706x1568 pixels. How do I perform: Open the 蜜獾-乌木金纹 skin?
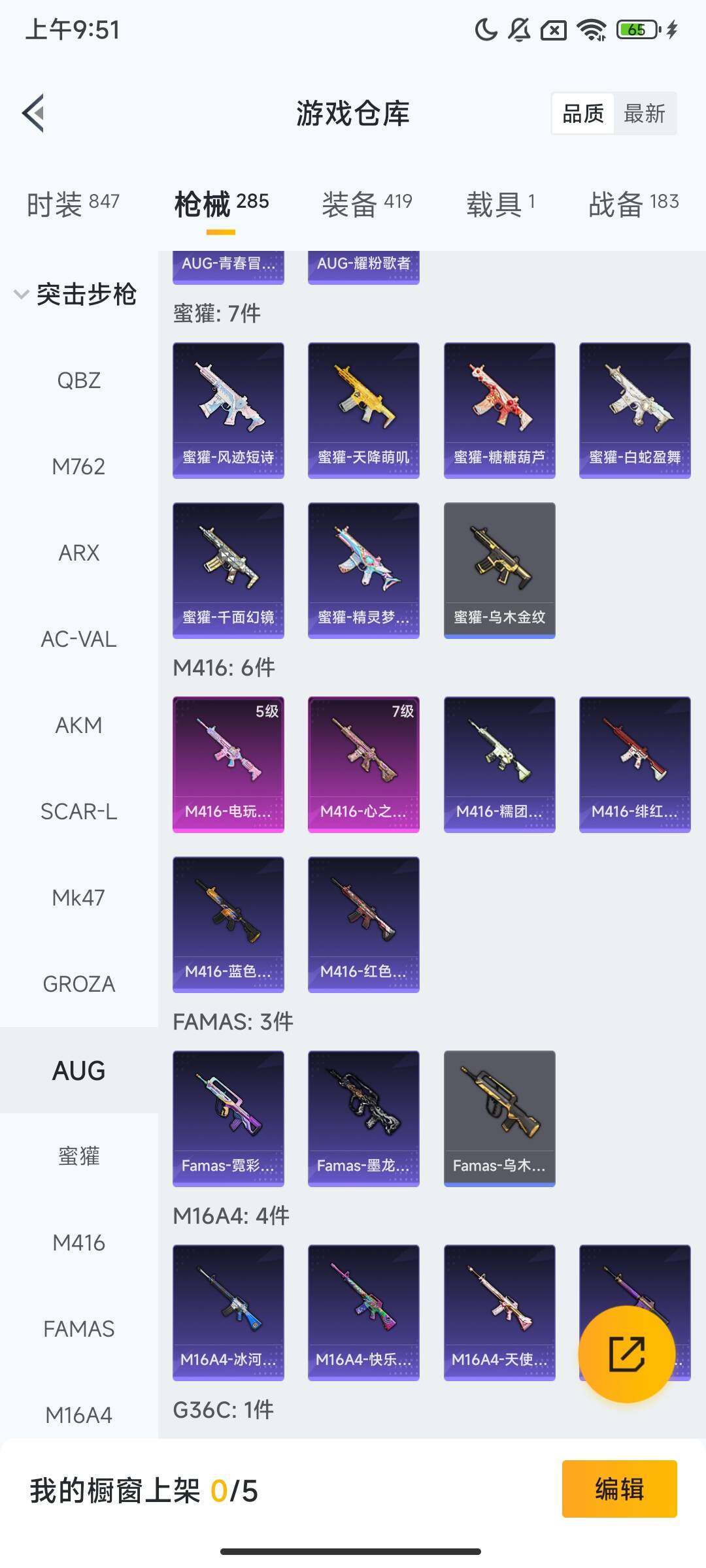pos(499,570)
